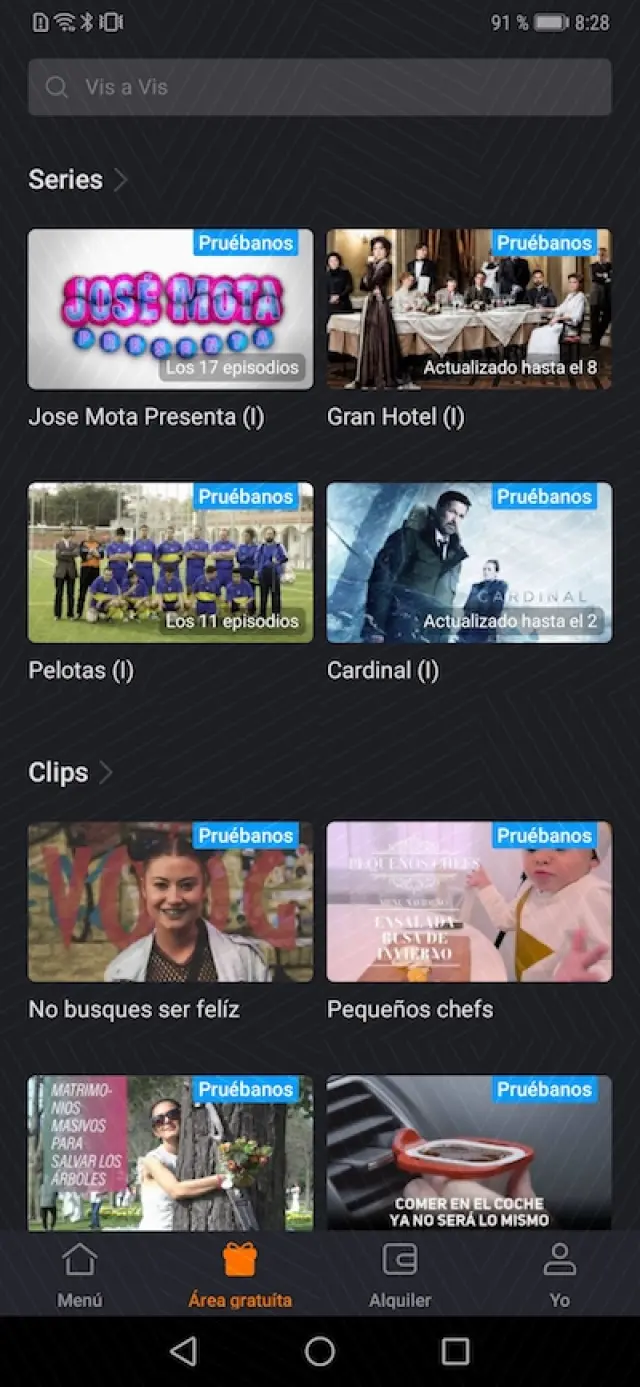Select the Área gratuita tab
This screenshot has width=640, height=1387.
click(240, 1273)
